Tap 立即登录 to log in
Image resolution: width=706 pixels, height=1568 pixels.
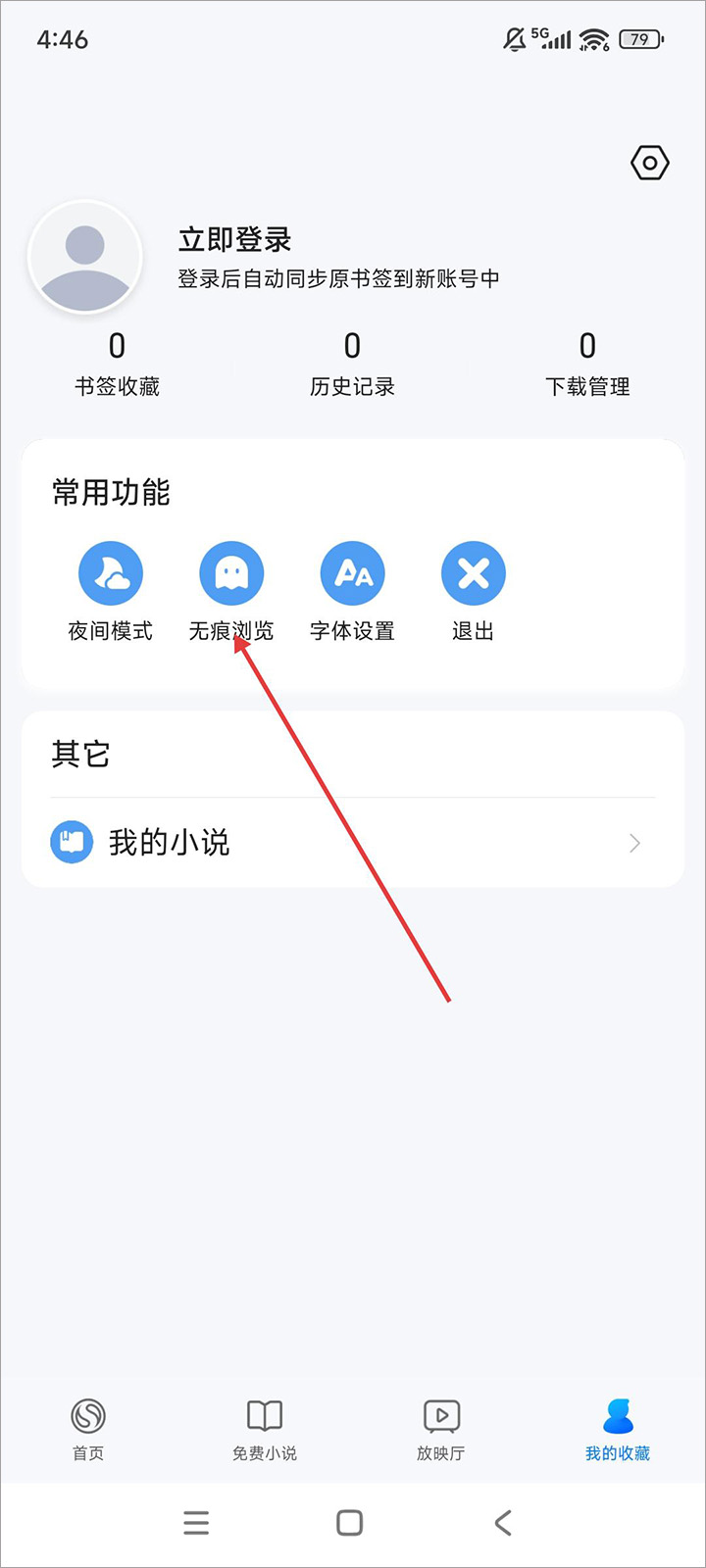[235, 239]
